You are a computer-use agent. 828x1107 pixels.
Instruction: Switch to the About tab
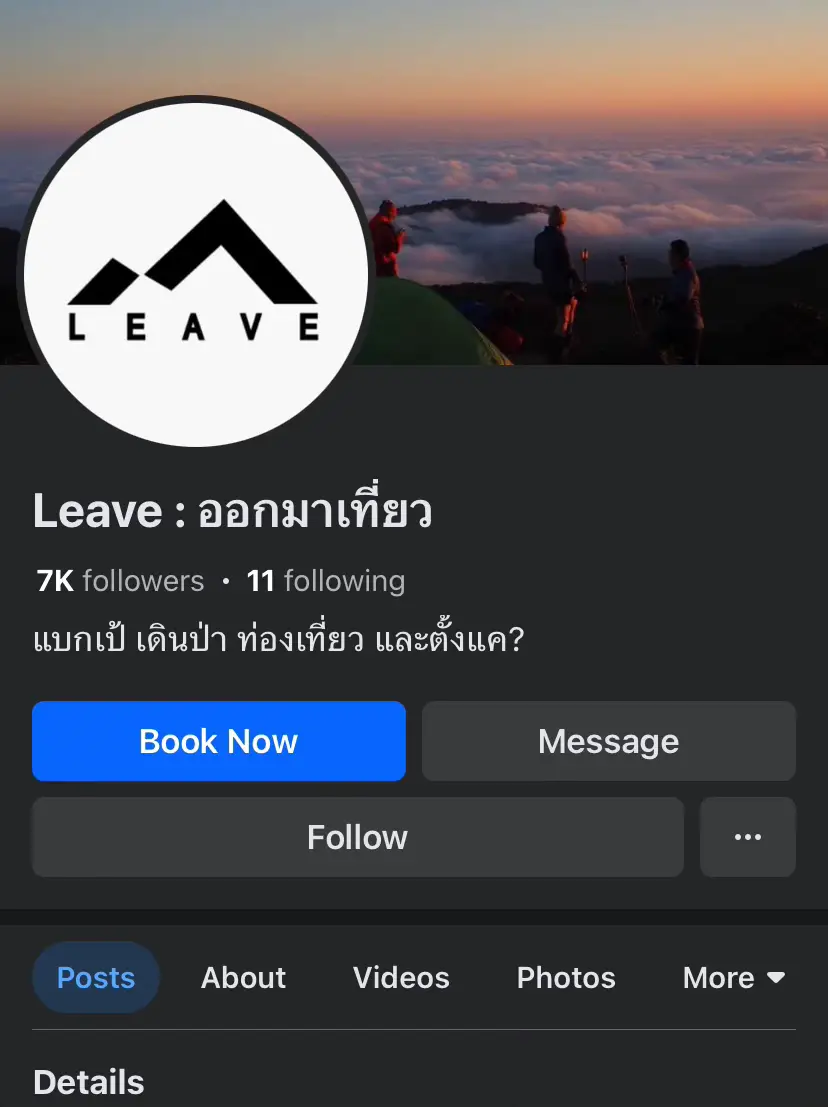(243, 978)
